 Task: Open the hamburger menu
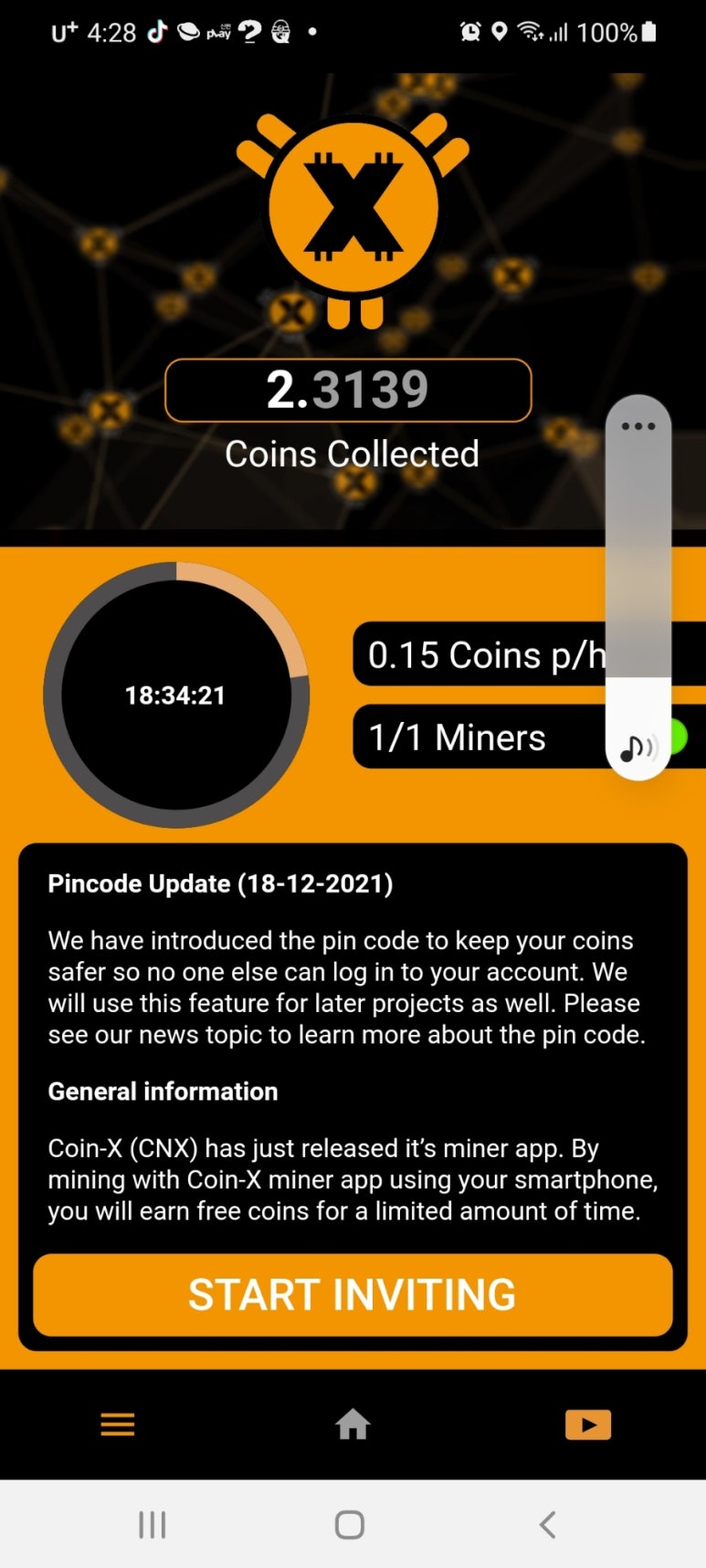pyautogui.click(x=118, y=1424)
